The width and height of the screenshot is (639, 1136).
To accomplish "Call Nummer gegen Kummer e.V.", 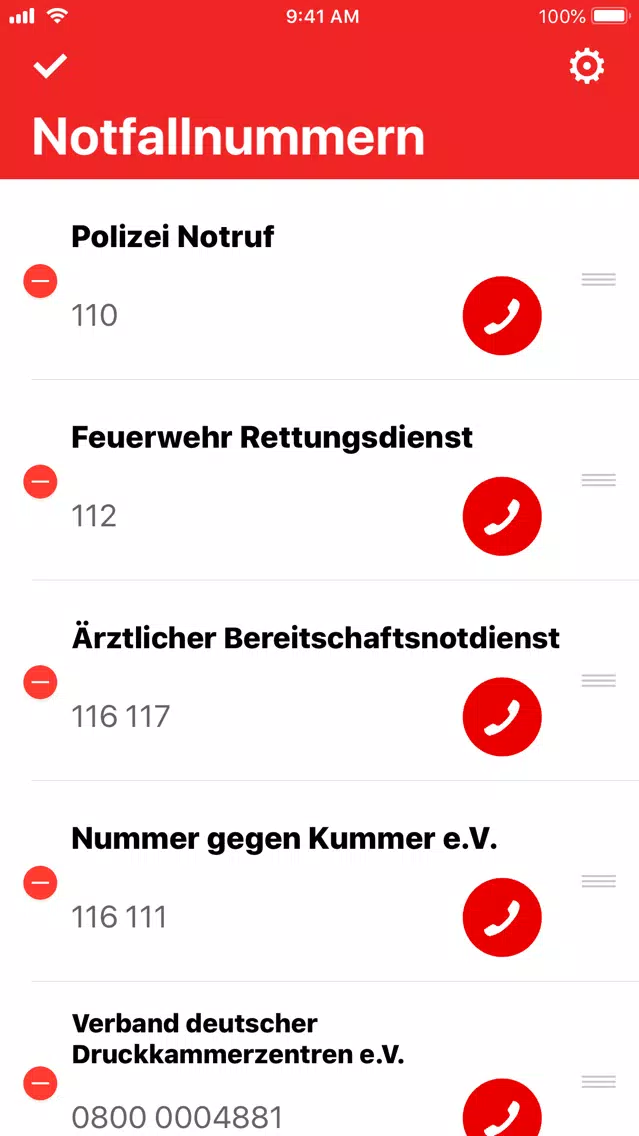I will (x=502, y=917).
